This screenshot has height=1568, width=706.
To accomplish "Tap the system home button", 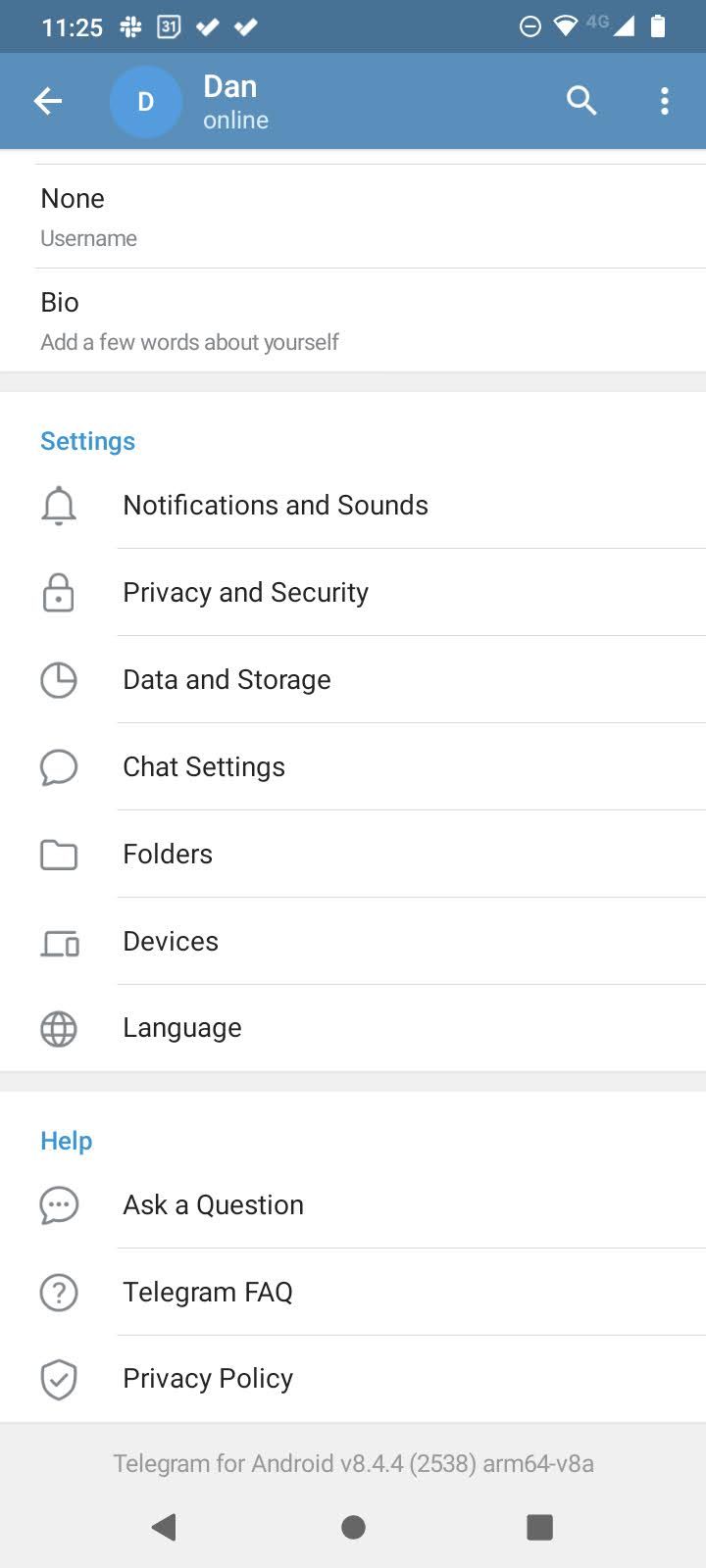I will click(353, 1527).
